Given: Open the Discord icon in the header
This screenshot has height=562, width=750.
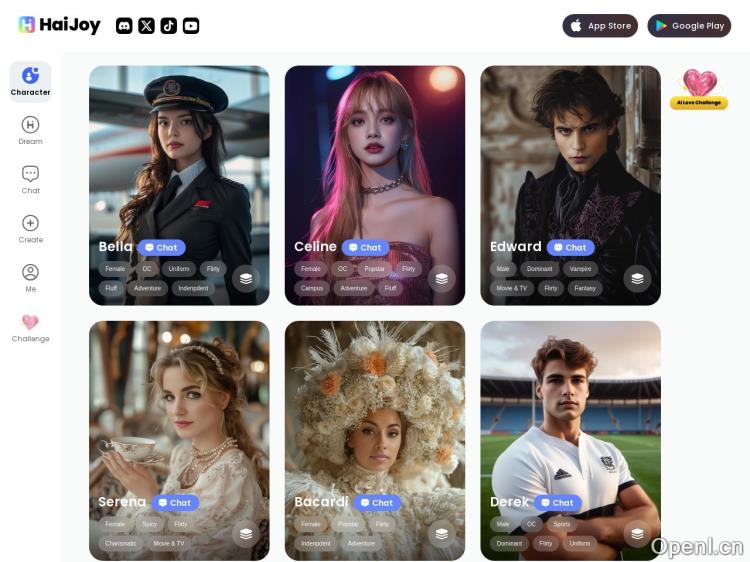Looking at the screenshot, I should pyautogui.click(x=124, y=26).
